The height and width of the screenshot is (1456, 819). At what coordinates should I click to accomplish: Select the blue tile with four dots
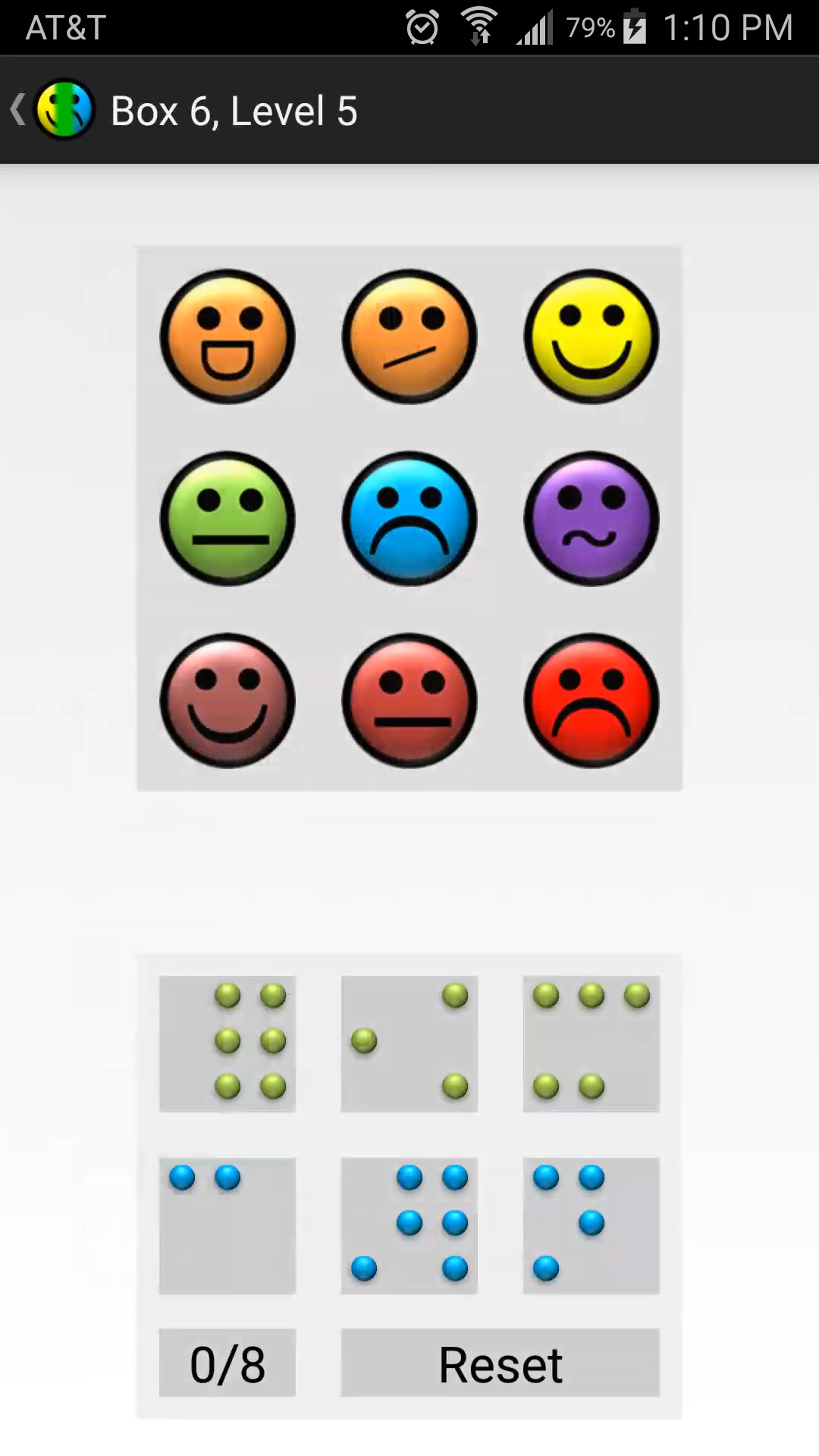click(x=591, y=1225)
